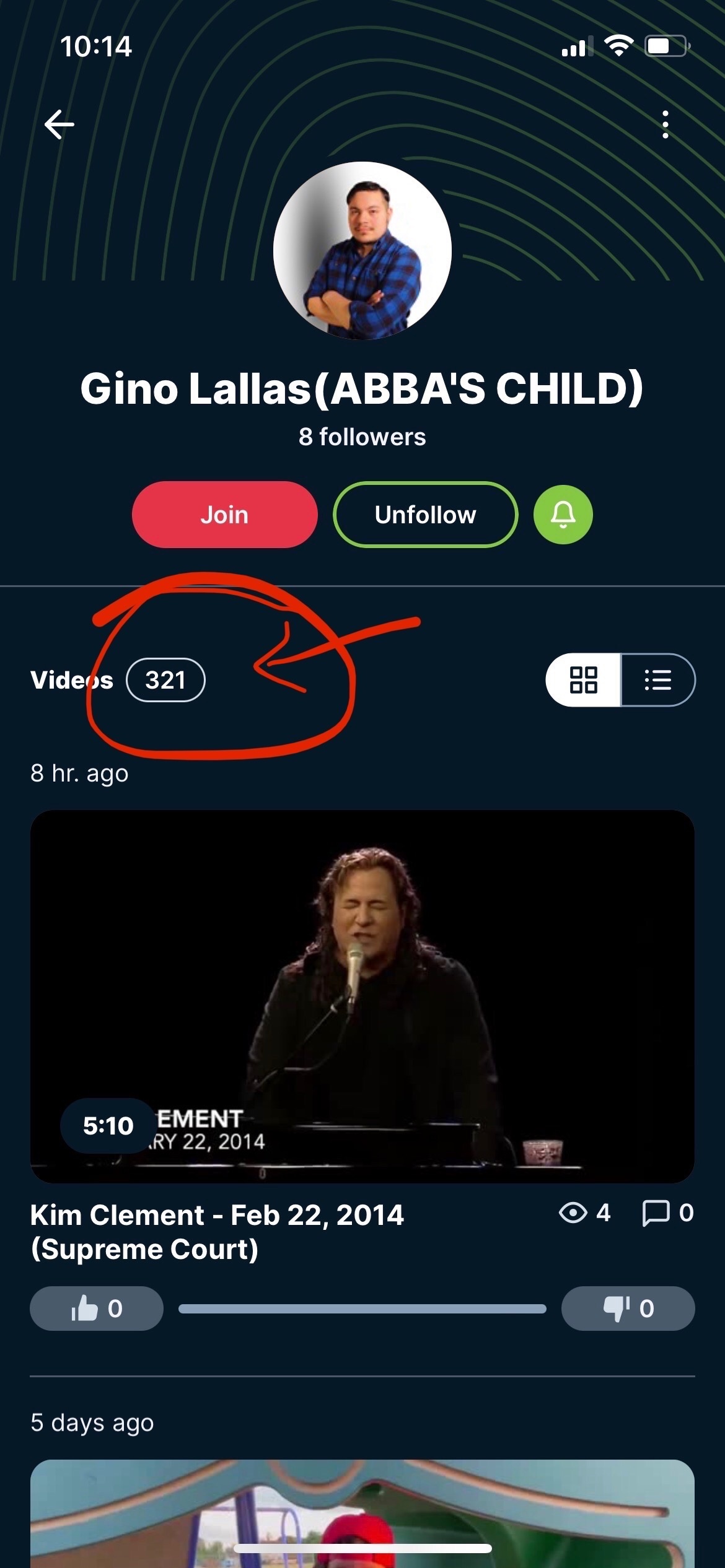This screenshot has width=725, height=1568.
Task: Dislike the Kim Clement video
Action: [628, 1309]
